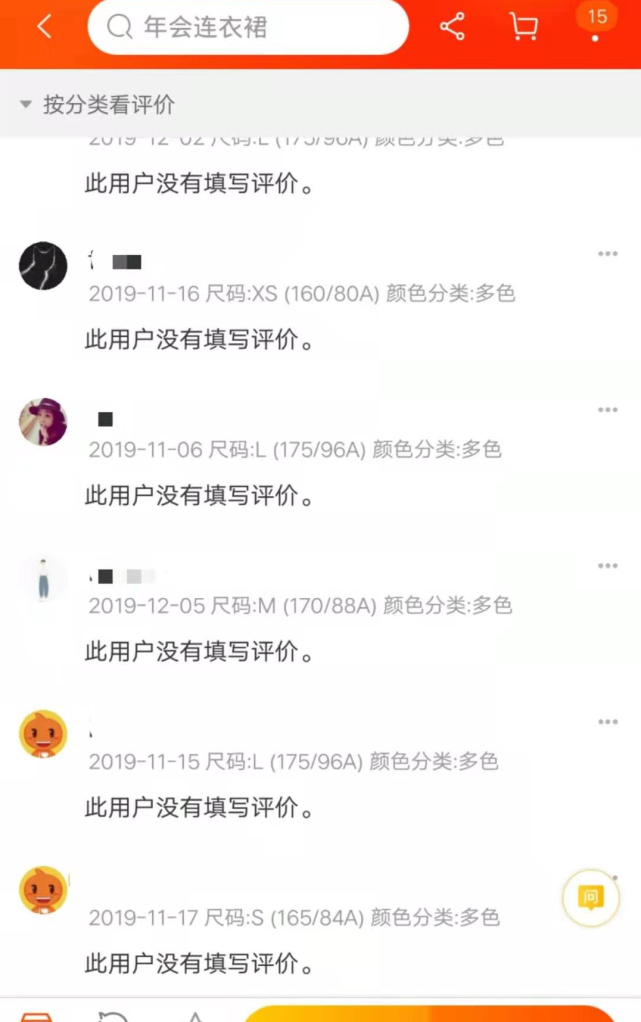Open the floating 问 ask-everyone button
Viewport: 641px width, 1022px height.
tap(591, 898)
